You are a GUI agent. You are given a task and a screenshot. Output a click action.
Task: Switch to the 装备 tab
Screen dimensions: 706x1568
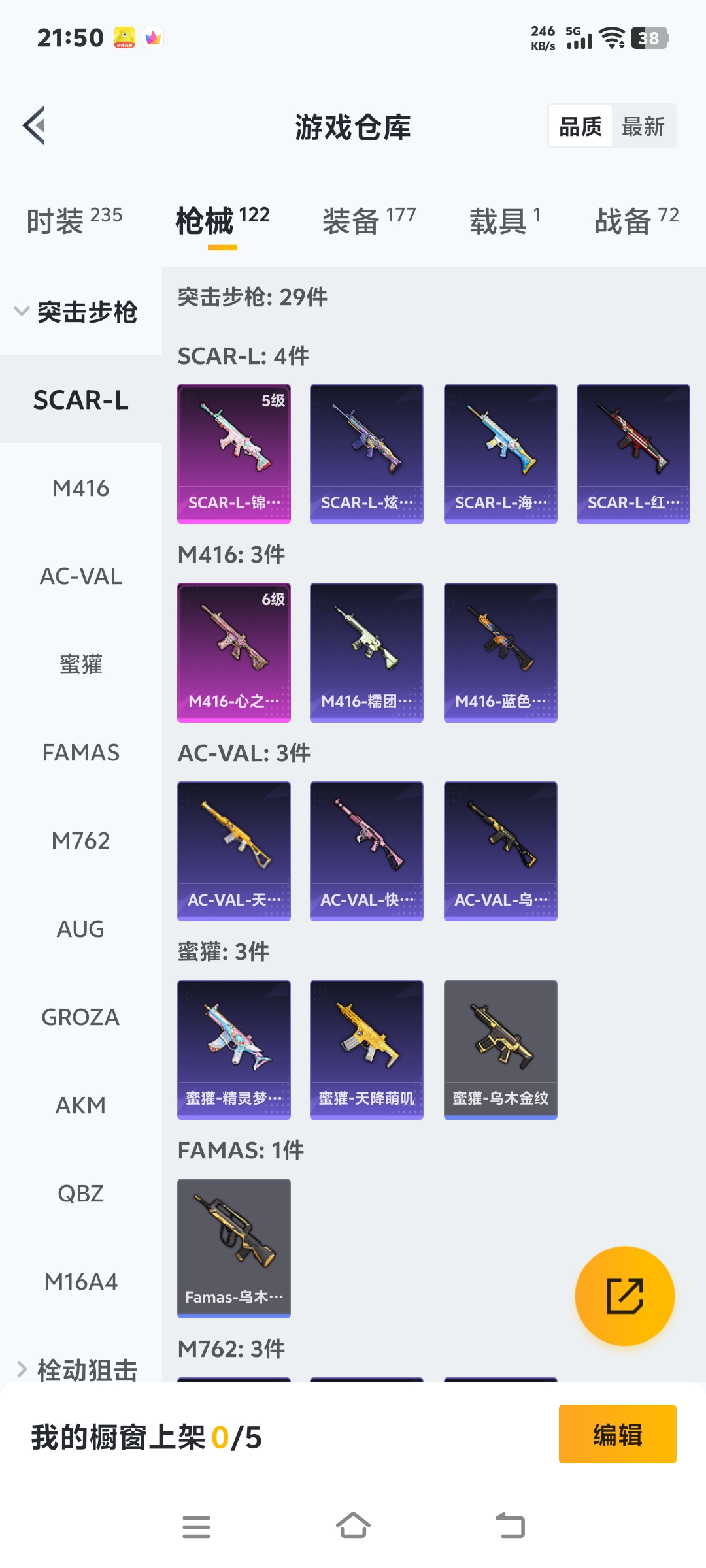(369, 220)
